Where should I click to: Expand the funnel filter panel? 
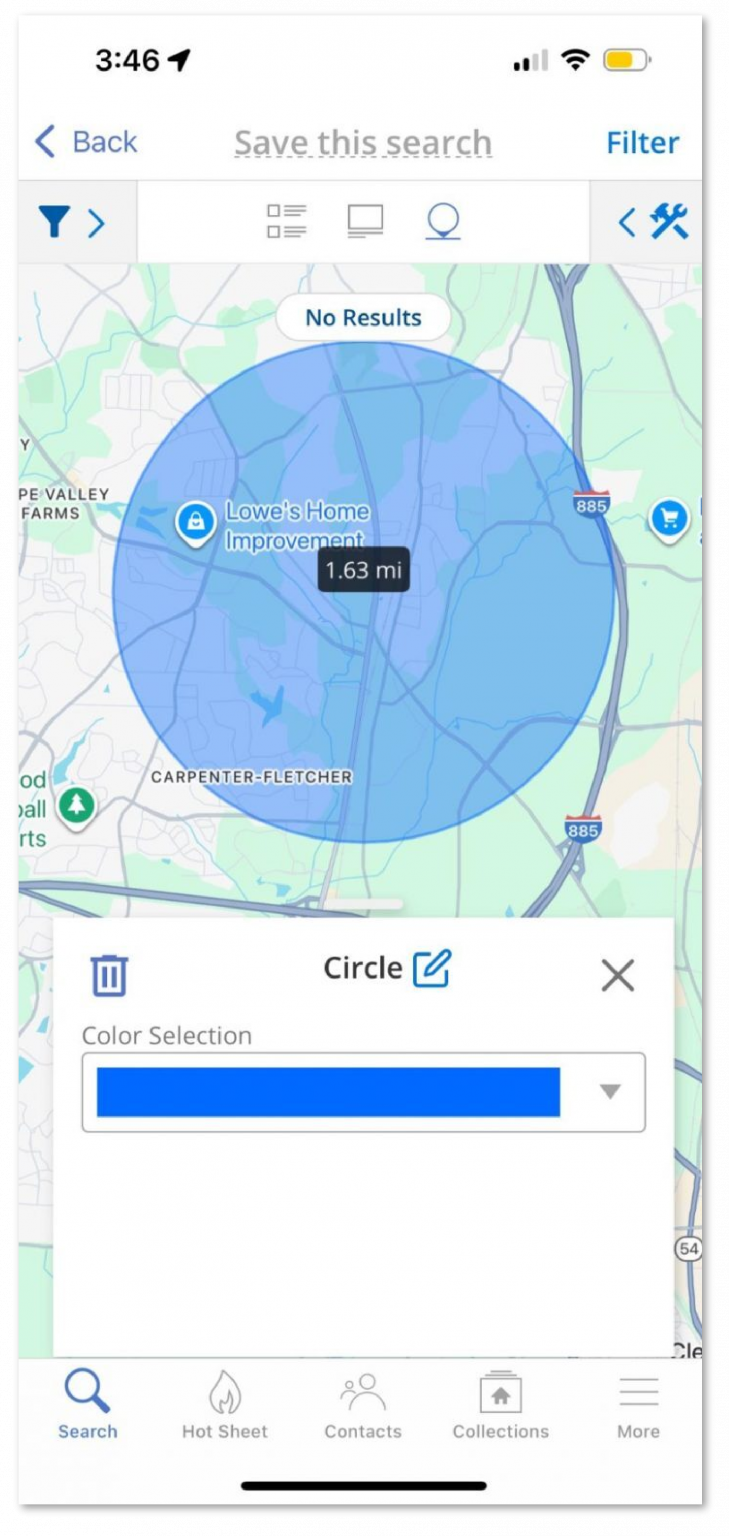74,222
